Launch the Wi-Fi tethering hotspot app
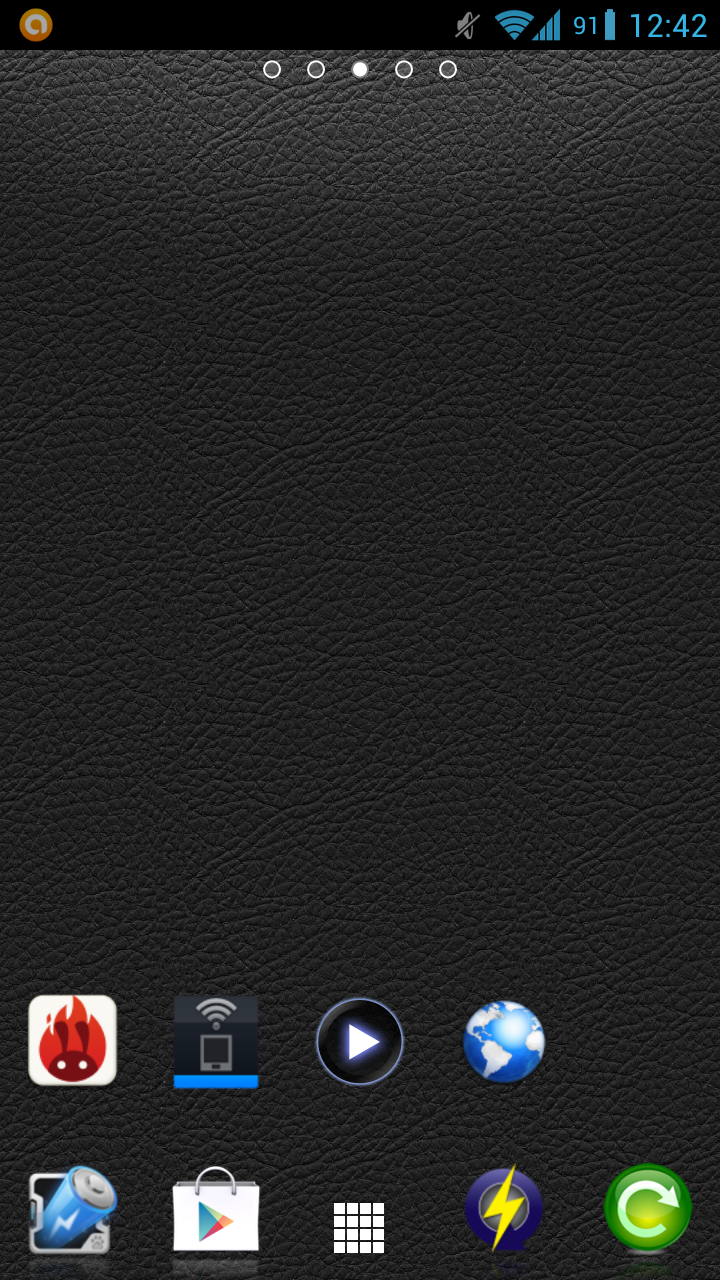Viewport: 720px width, 1280px height. click(216, 1041)
